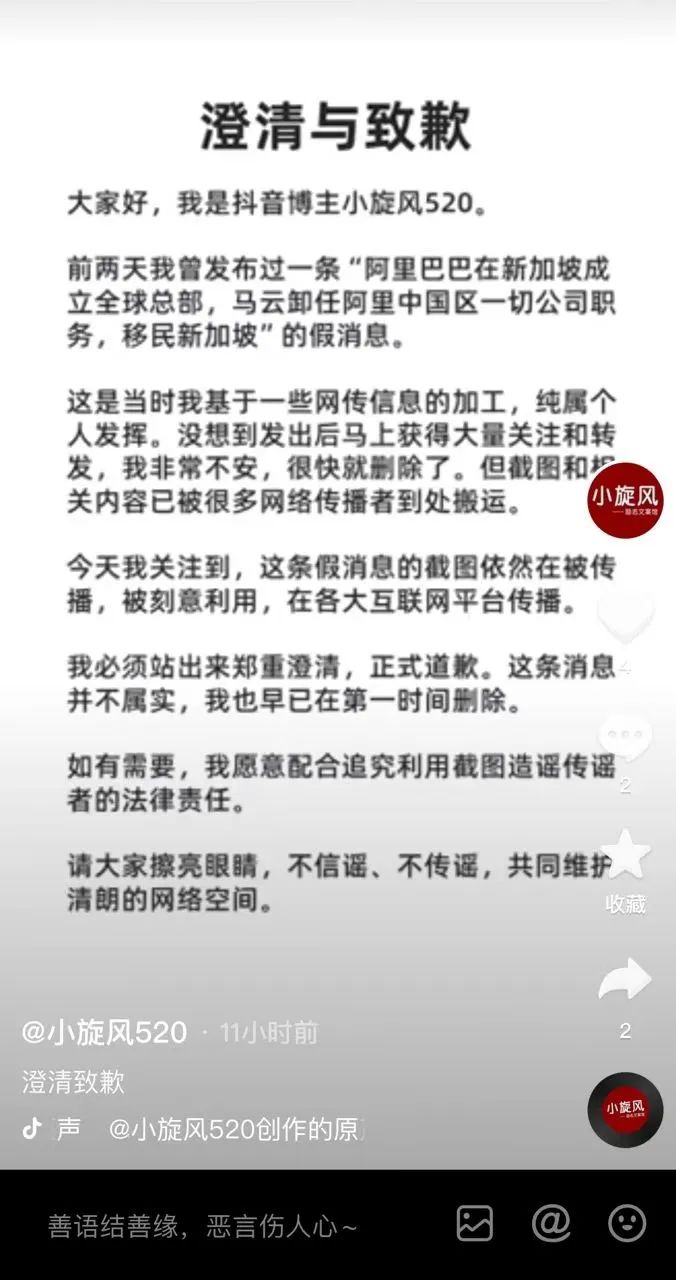Open the comments bubble
The image size is (676, 1280).
click(x=625, y=737)
